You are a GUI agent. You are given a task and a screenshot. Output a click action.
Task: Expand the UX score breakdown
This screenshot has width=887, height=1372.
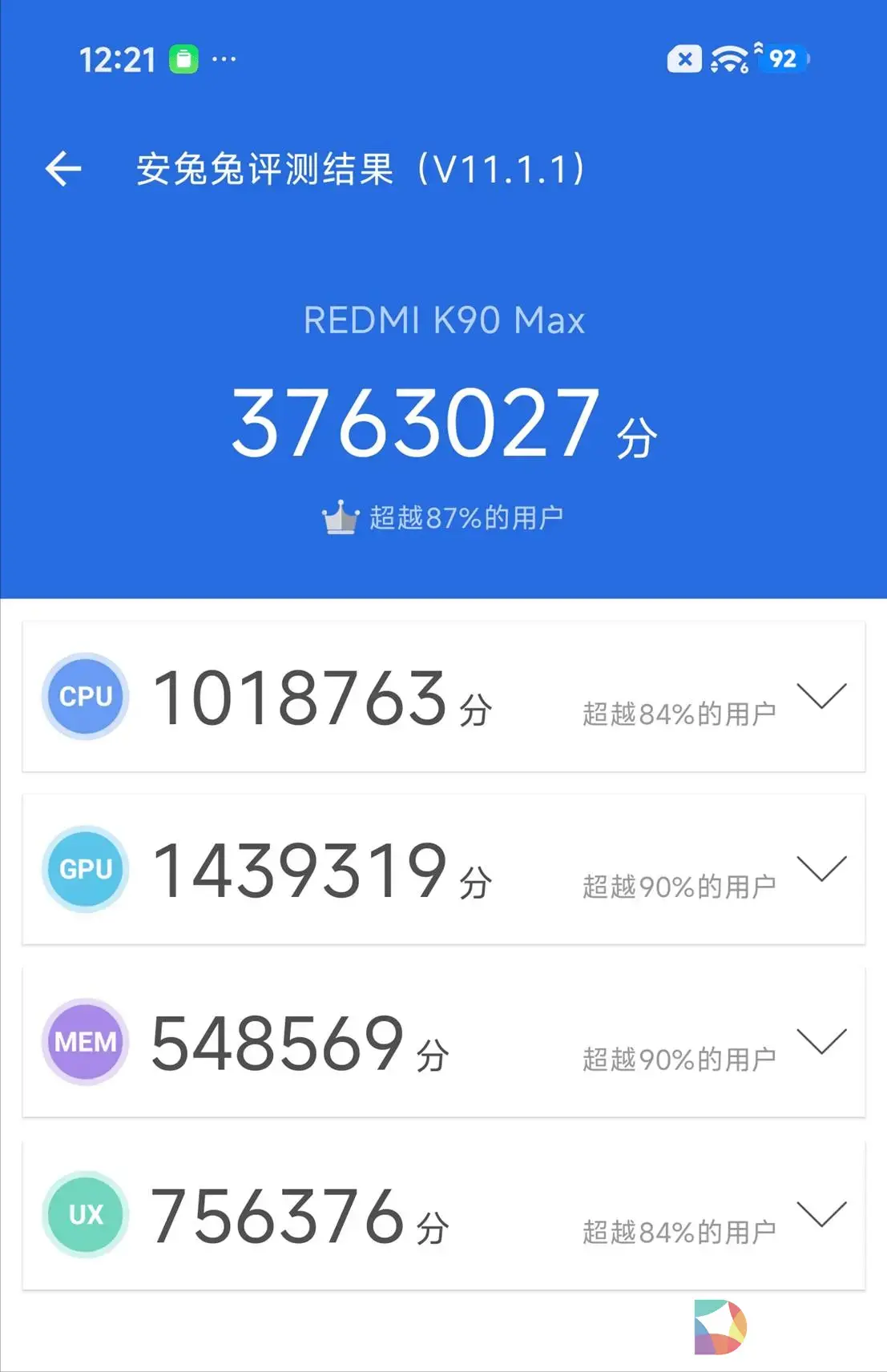point(821,1214)
